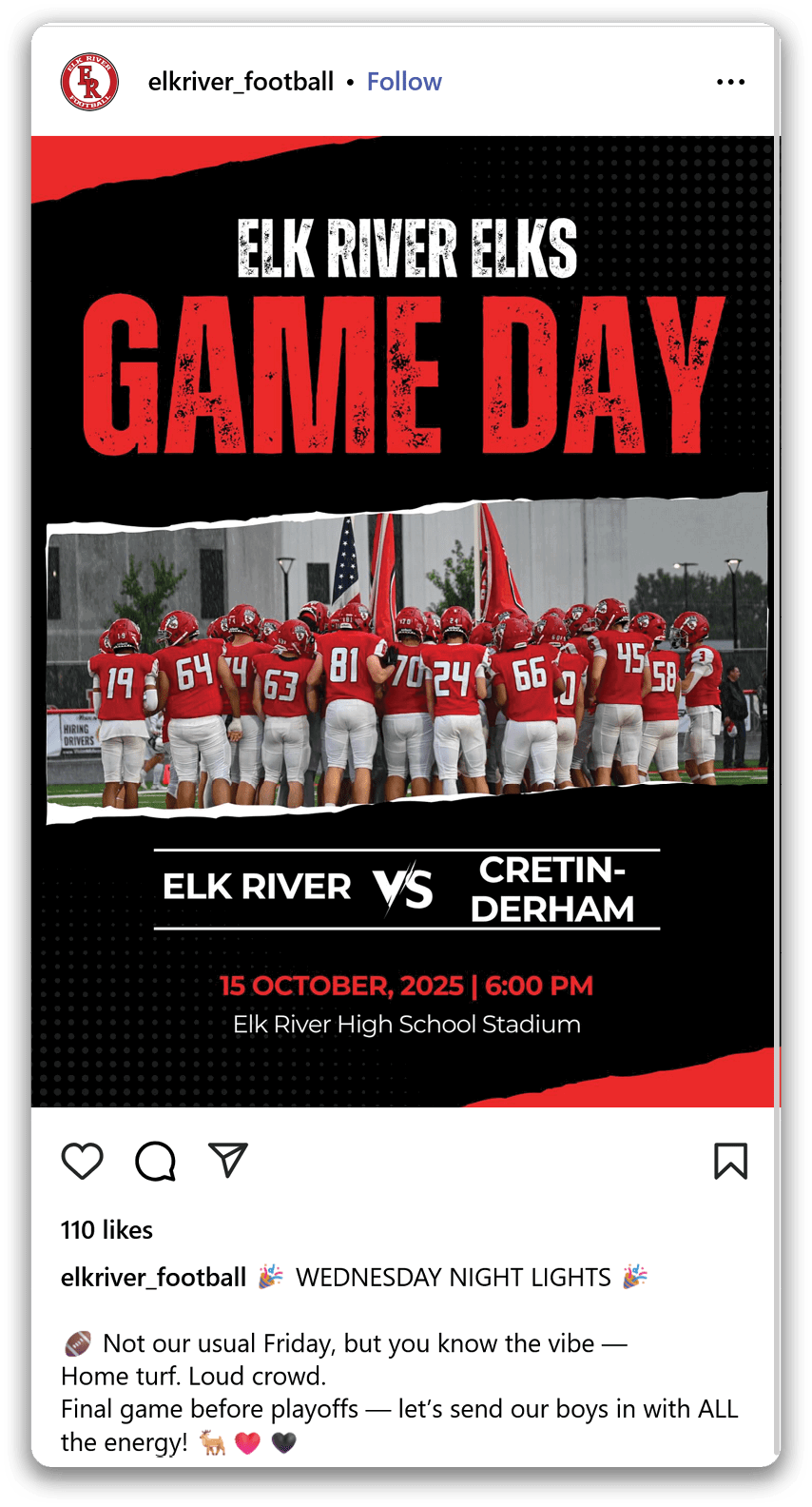Open the elkriver_football username in the caption
The height and width of the screenshot is (1507, 812).
153,1277
